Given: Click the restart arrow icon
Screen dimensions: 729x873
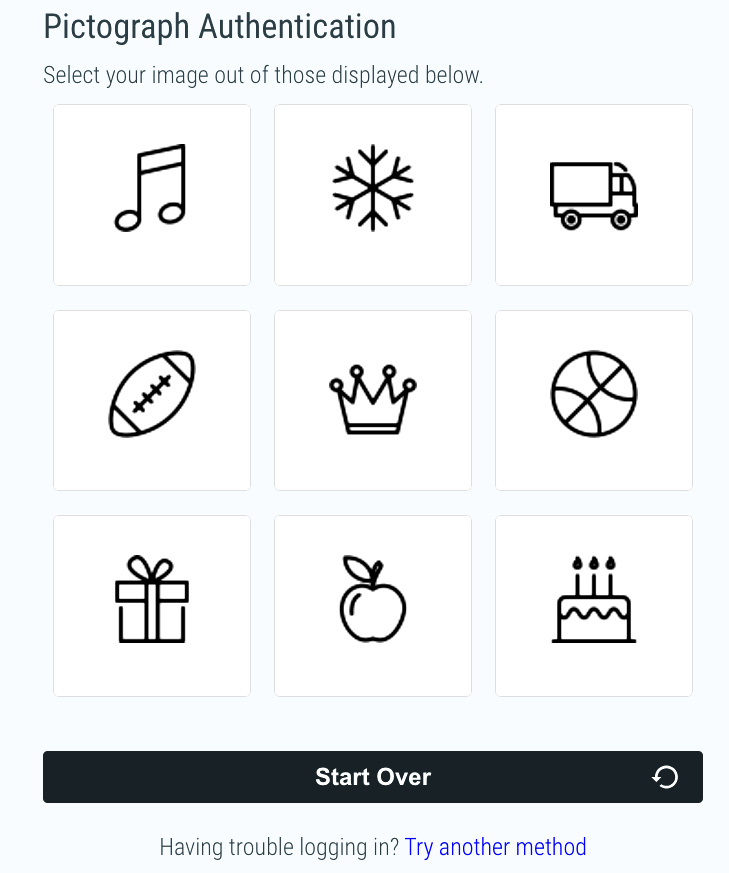Looking at the screenshot, I should click(x=663, y=776).
